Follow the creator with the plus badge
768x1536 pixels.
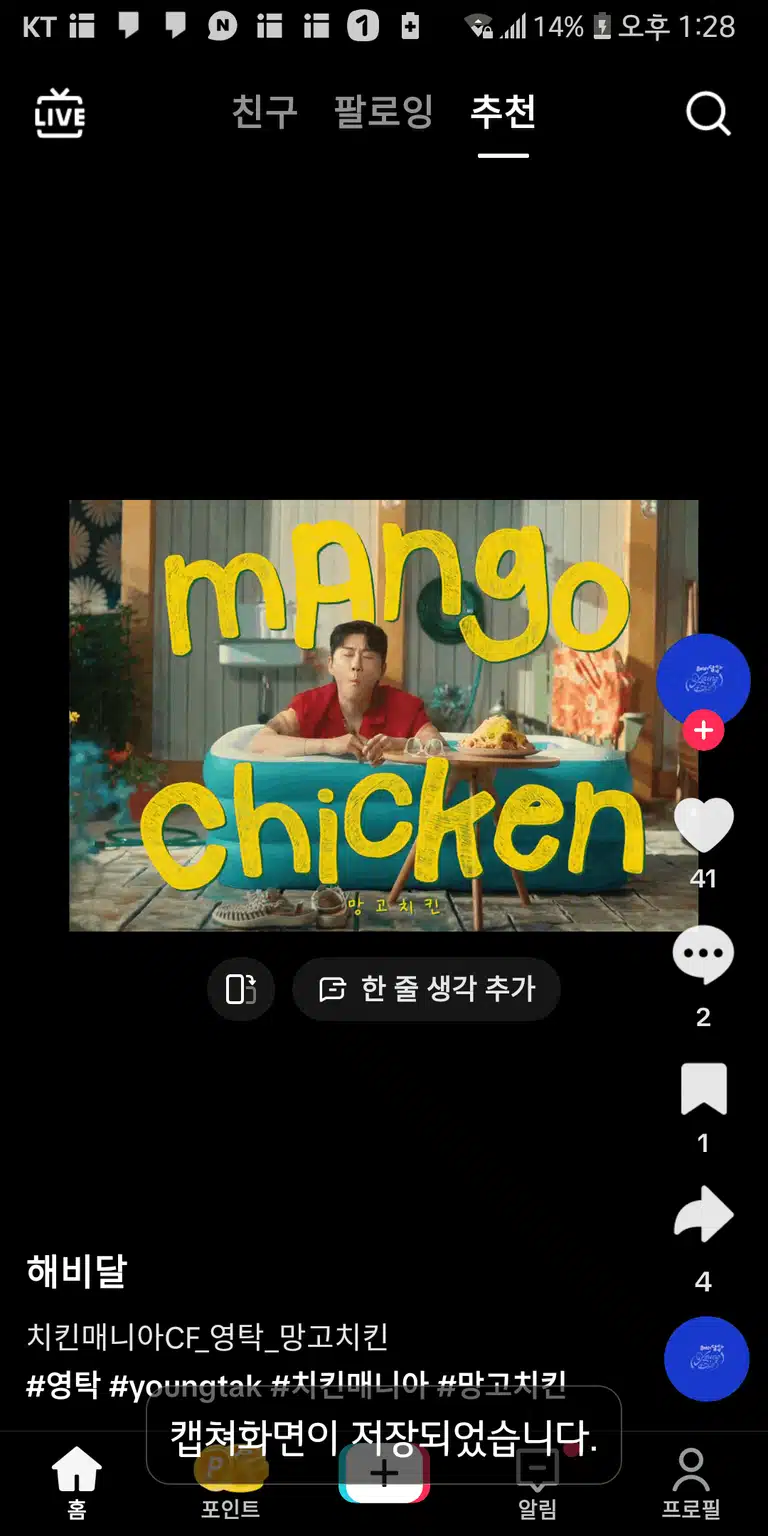click(703, 731)
